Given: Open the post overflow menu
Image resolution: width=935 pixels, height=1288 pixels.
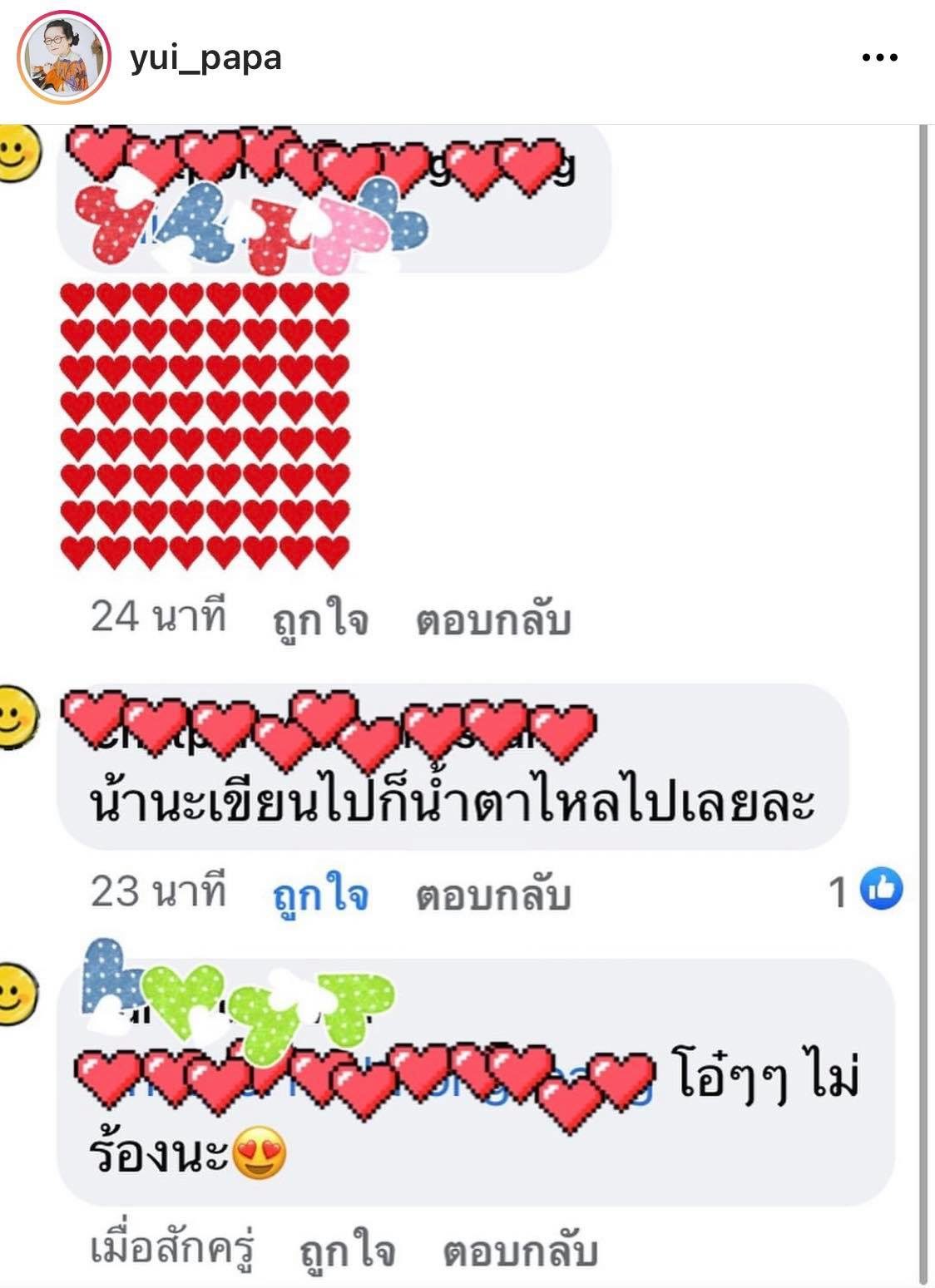Looking at the screenshot, I should pos(879,58).
